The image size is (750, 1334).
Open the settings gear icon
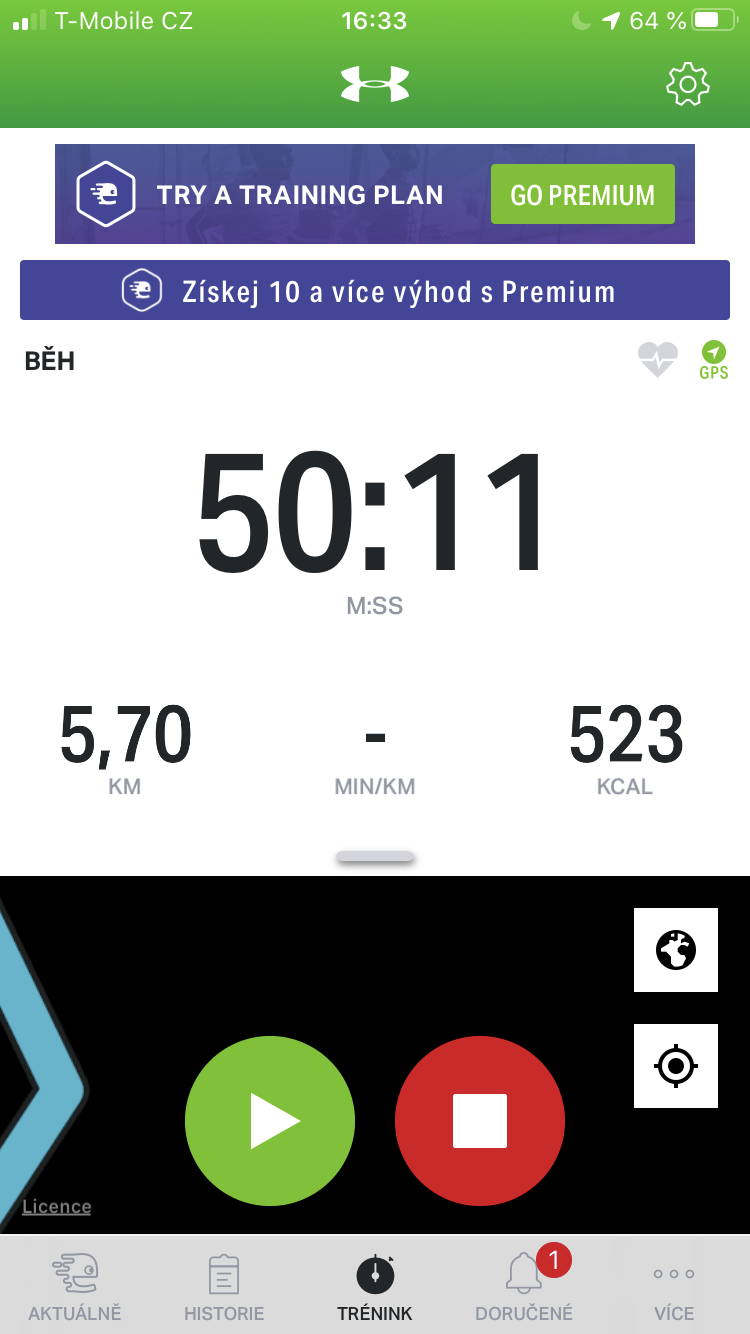click(x=688, y=84)
